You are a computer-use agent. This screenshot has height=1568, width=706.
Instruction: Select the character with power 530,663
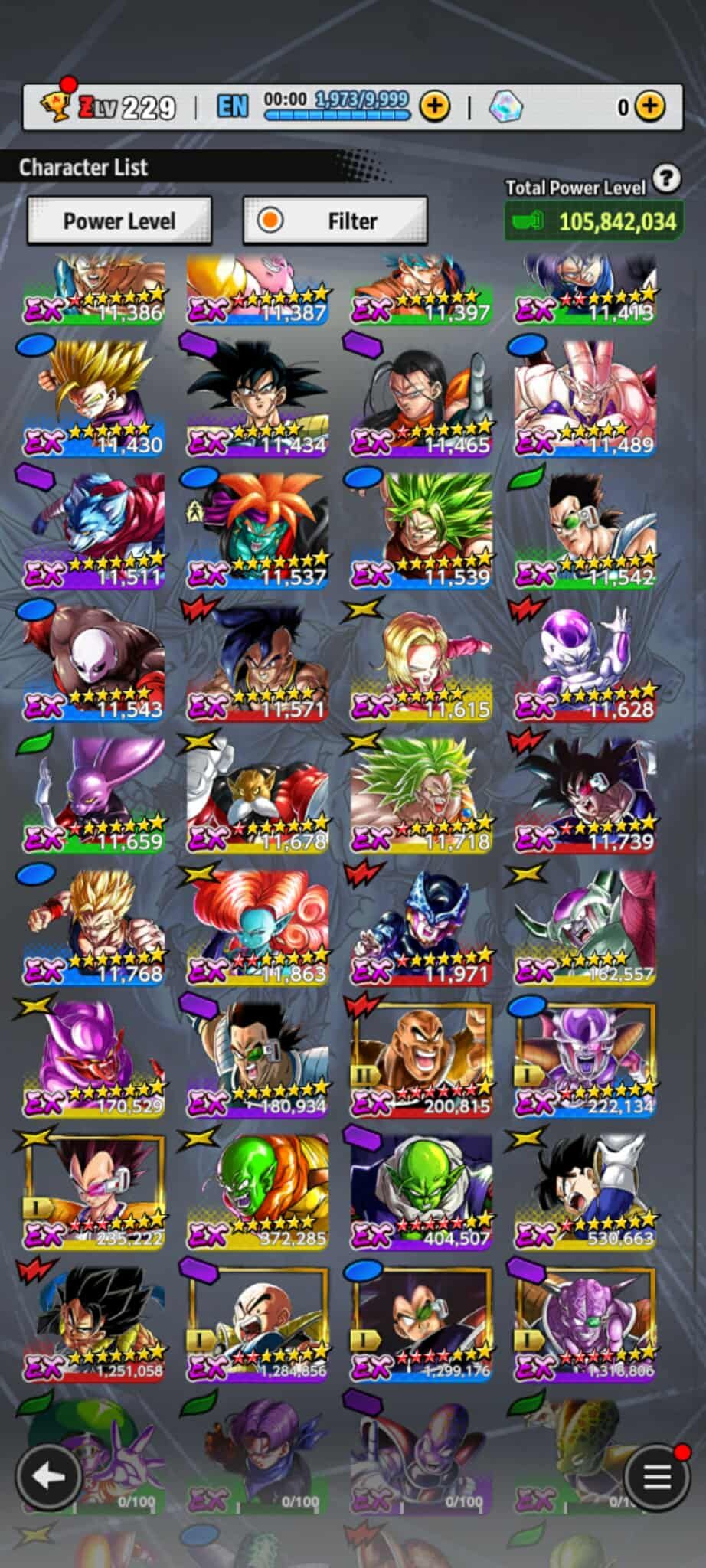585,1191
